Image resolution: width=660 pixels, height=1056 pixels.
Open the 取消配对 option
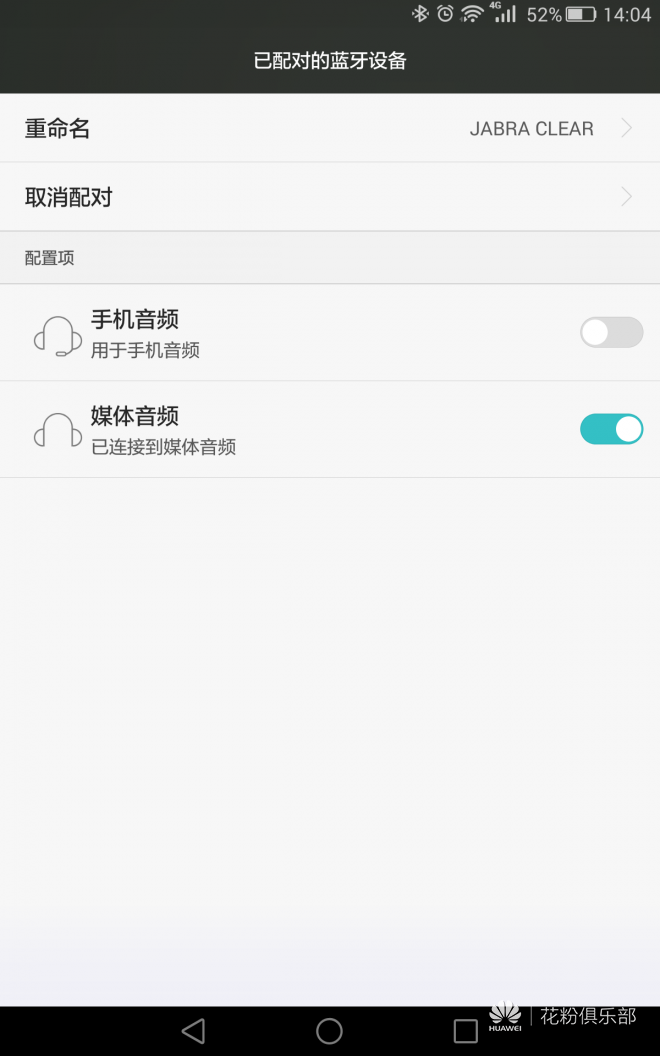pyautogui.click(x=330, y=197)
